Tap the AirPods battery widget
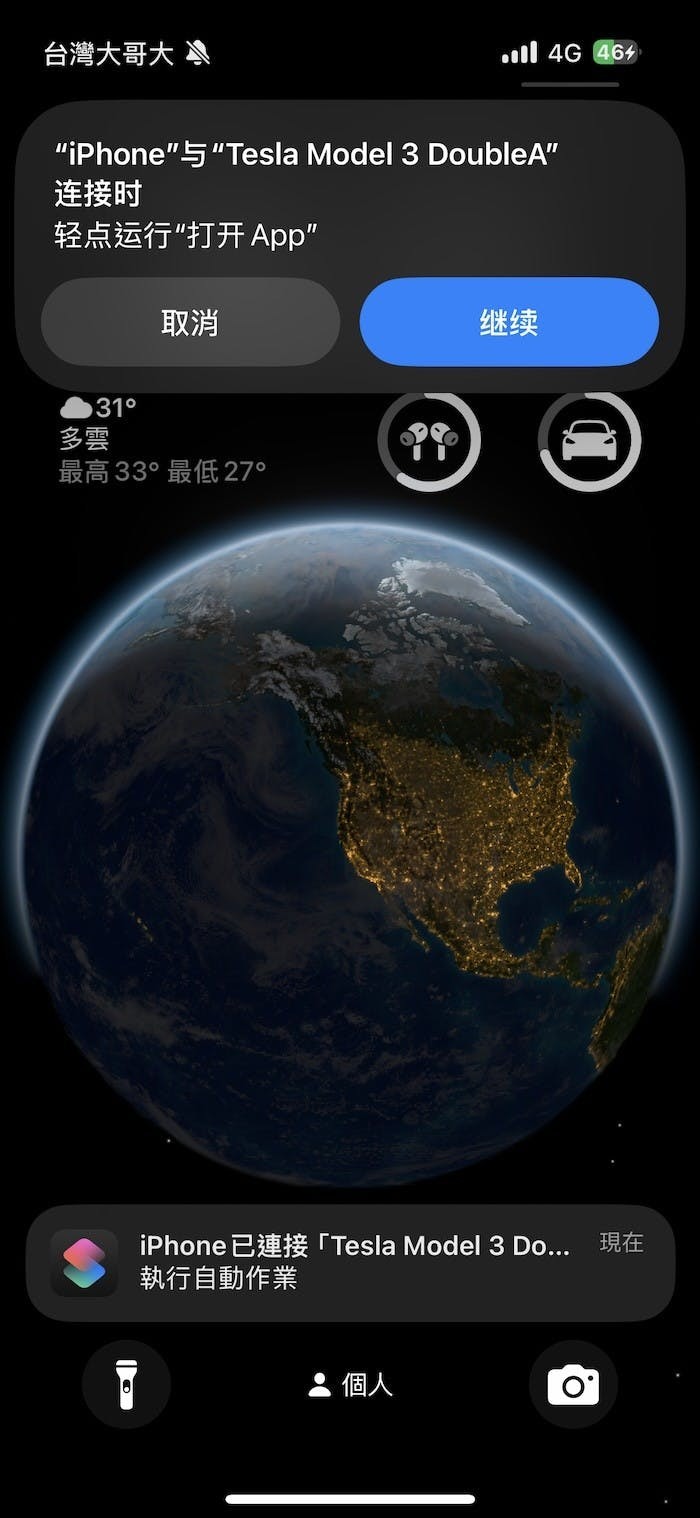 click(x=429, y=440)
